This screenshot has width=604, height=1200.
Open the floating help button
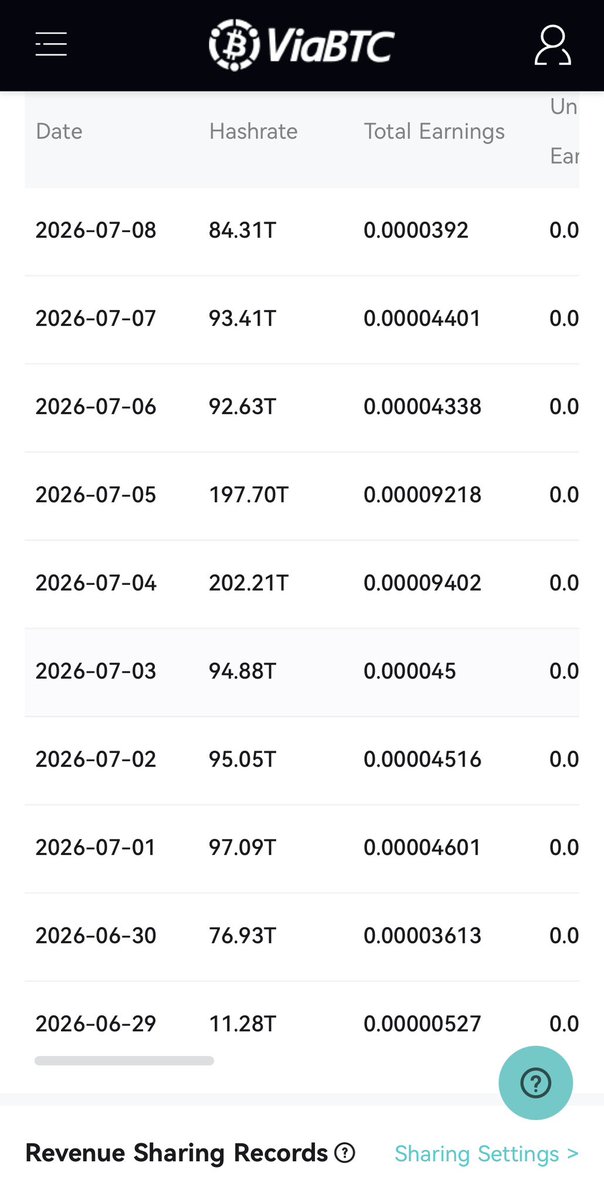(x=536, y=1082)
